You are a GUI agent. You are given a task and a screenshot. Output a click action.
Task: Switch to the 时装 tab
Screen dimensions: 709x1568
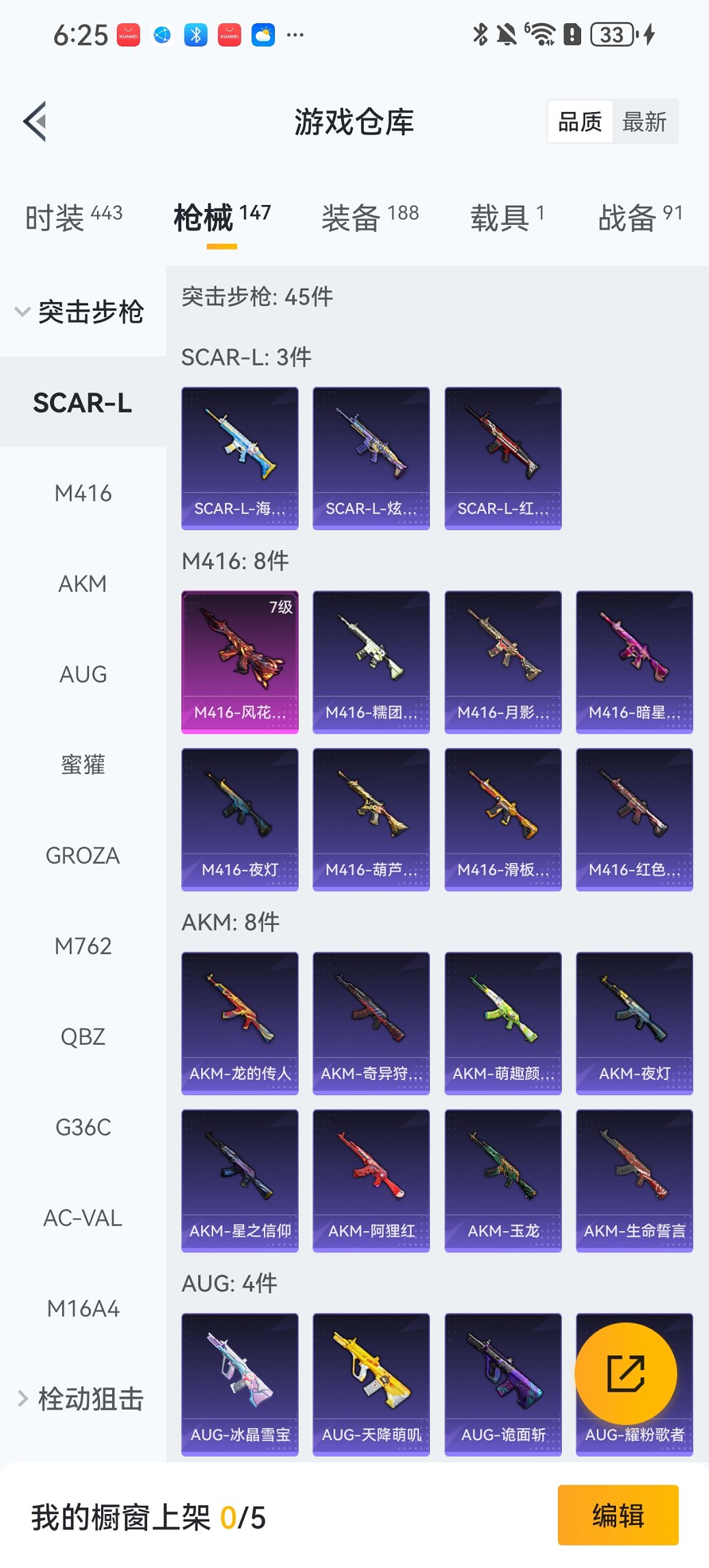pos(73,218)
